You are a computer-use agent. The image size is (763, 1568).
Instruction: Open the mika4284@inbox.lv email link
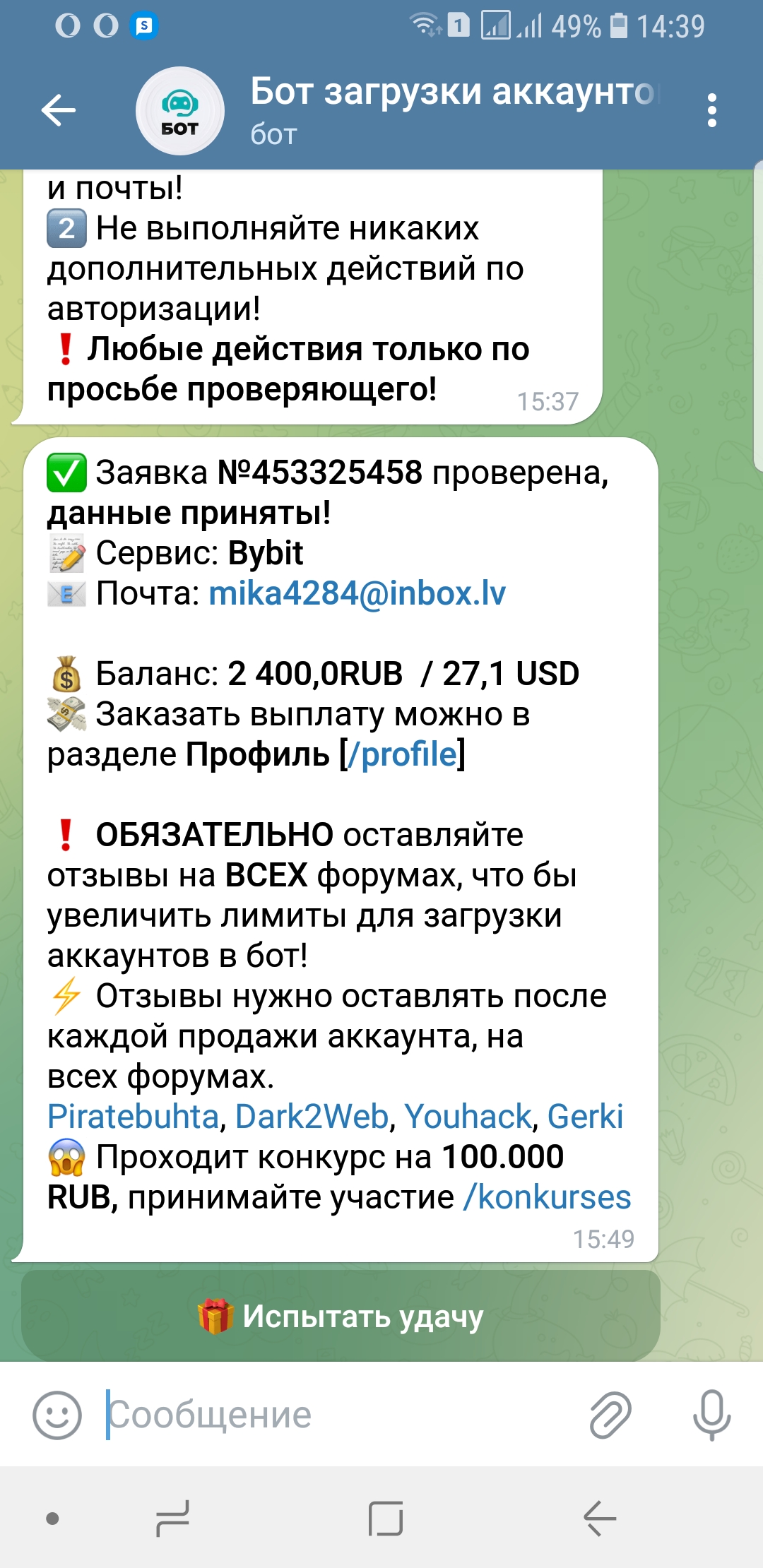point(357,593)
